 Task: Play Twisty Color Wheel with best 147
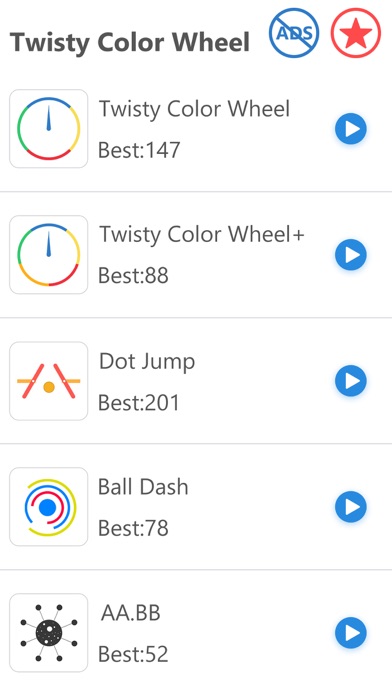point(351,129)
